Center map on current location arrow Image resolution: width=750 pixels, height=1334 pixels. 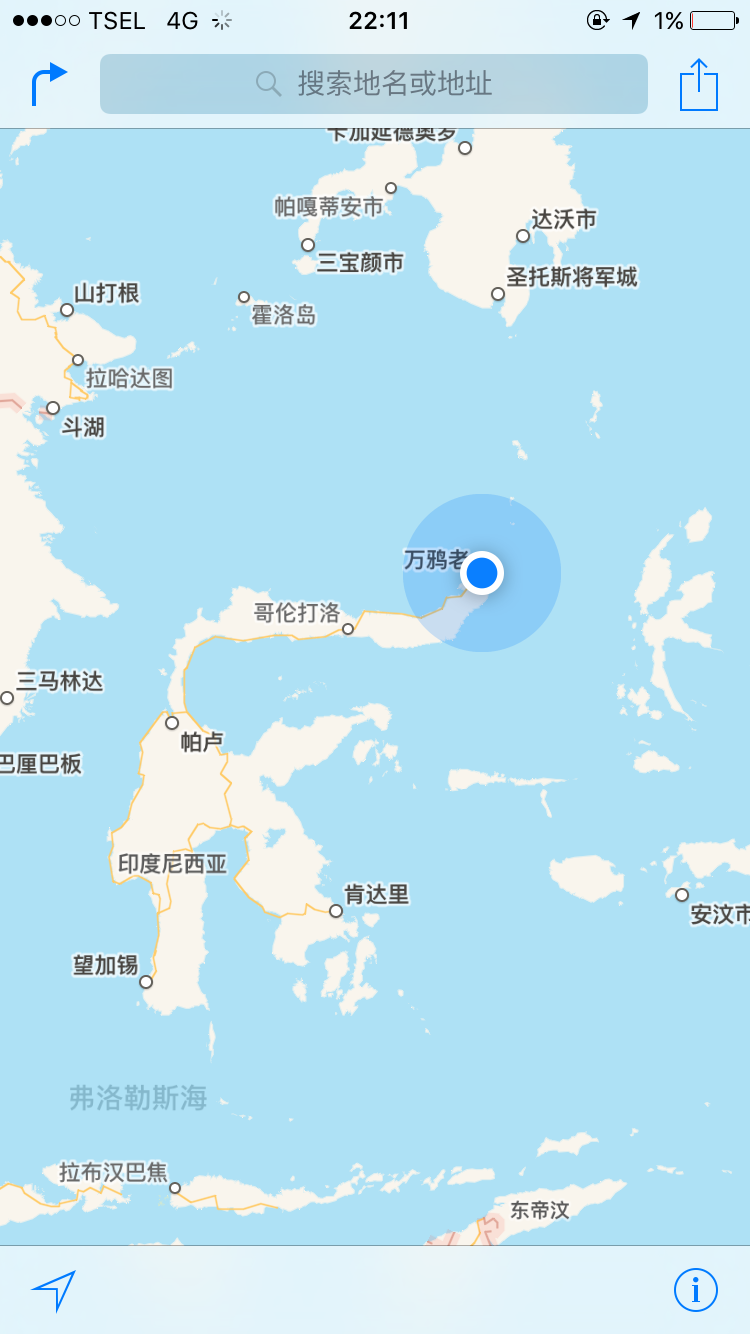click(x=53, y=1290)
